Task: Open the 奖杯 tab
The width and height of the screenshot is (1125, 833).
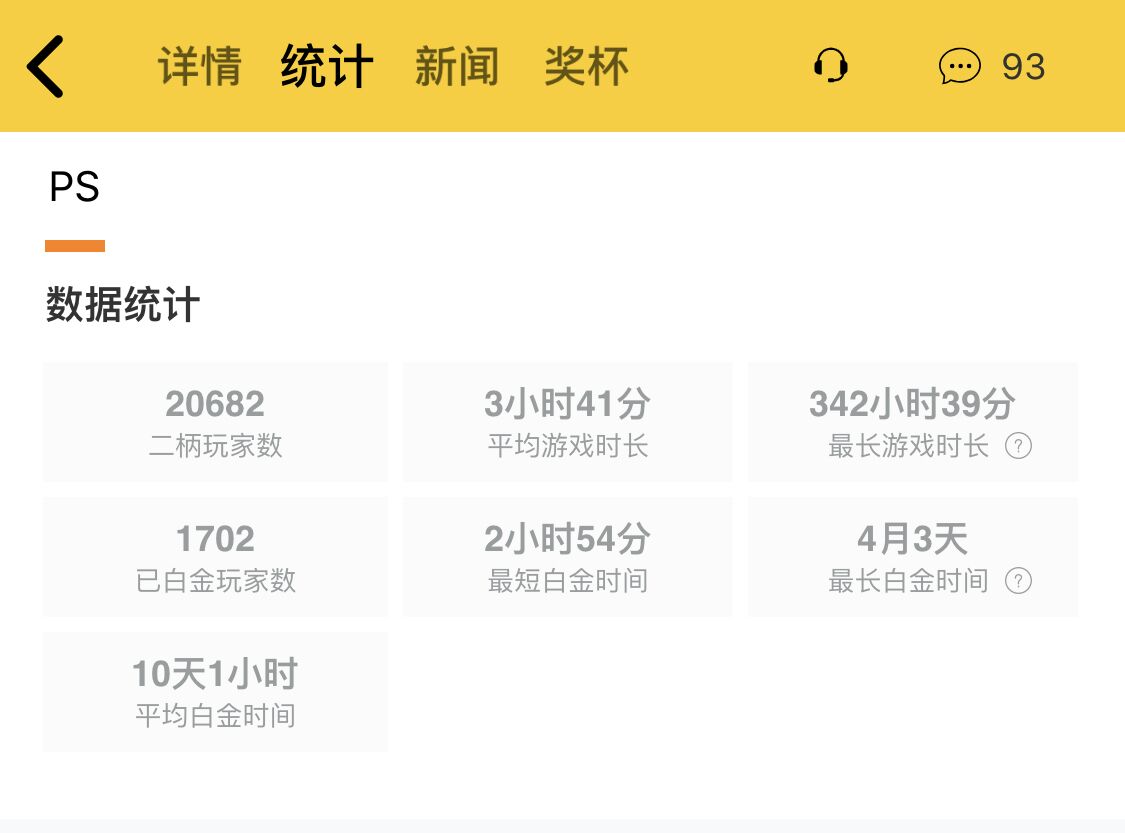Action: [586, 67]
